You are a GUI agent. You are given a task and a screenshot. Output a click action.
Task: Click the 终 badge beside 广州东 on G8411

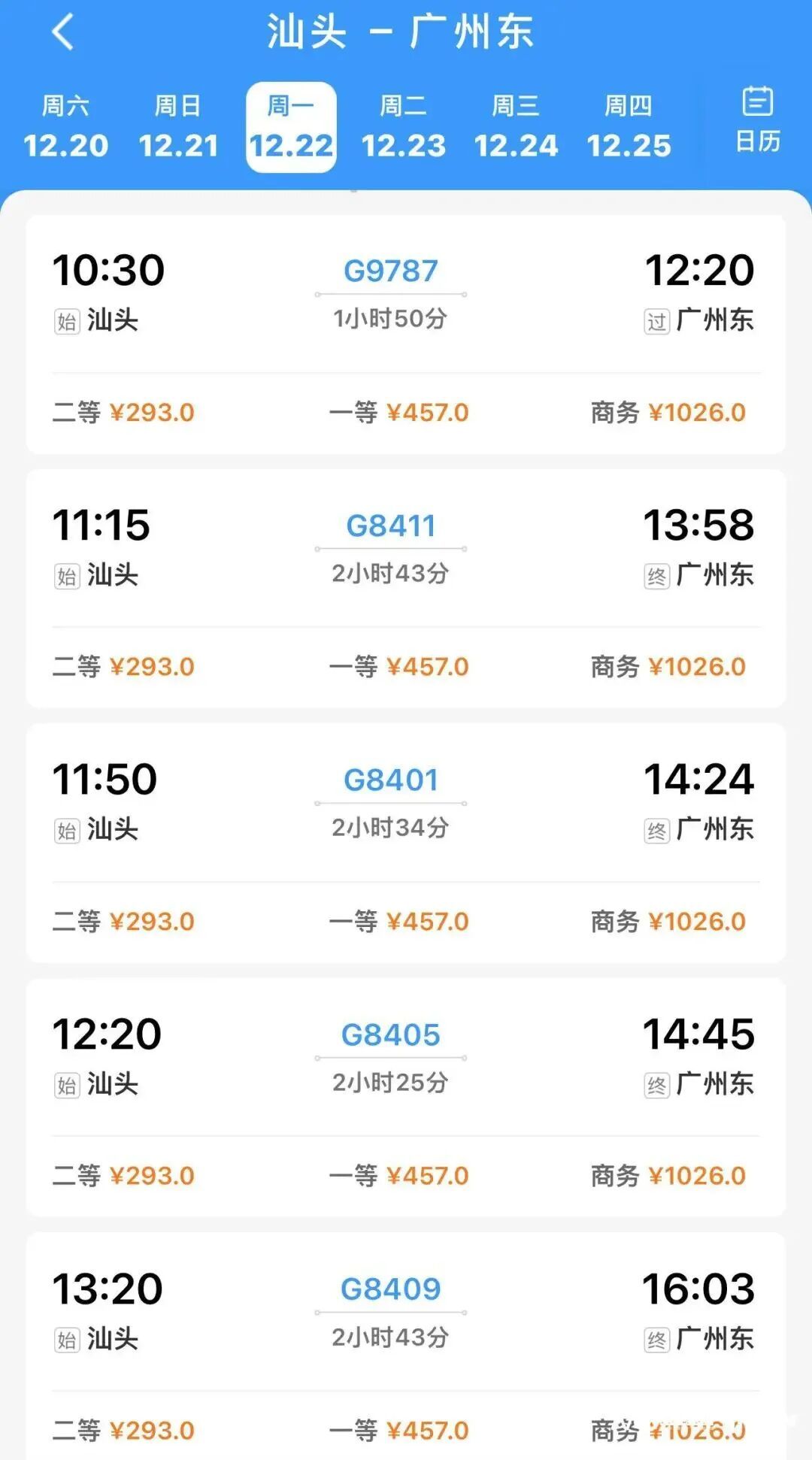tap(657, 575)
